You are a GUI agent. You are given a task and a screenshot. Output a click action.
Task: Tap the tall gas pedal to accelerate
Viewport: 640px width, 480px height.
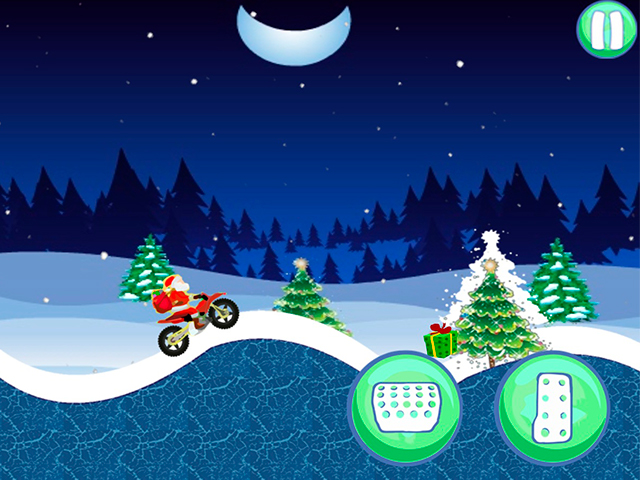551,408
